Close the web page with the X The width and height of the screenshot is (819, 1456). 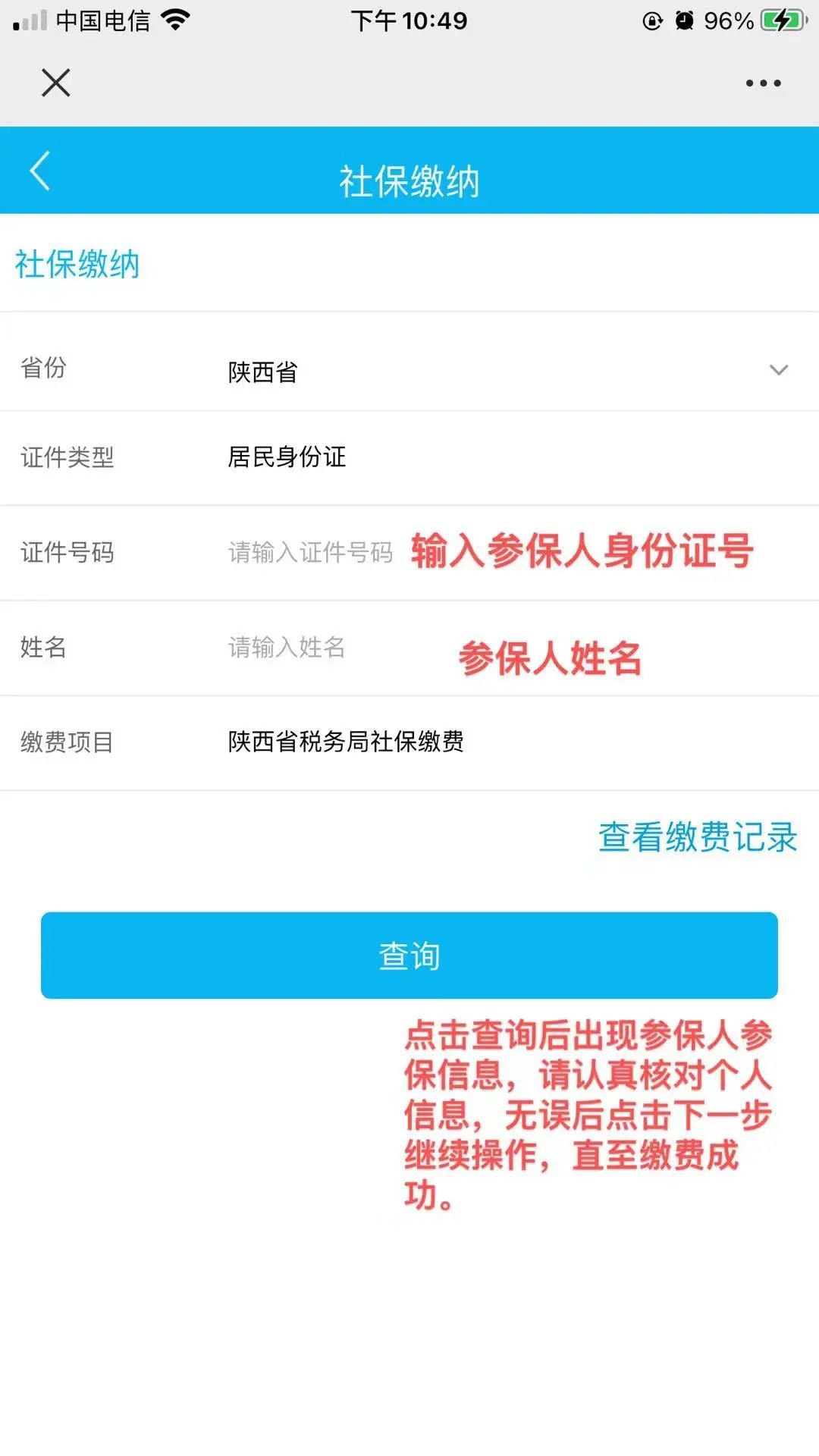[55, 83]
